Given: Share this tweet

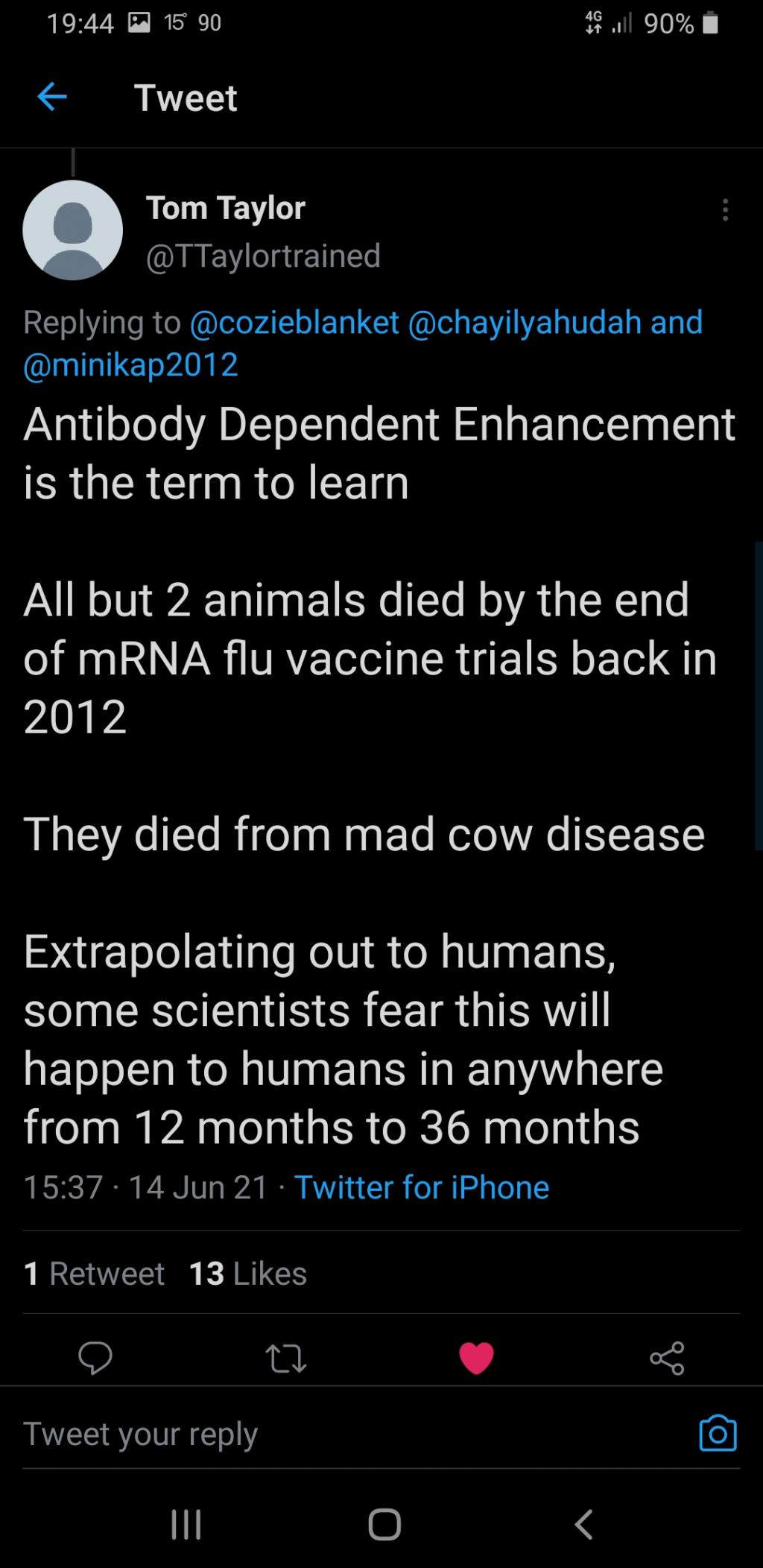Looking at the screenshot, I should [667, 1358].
